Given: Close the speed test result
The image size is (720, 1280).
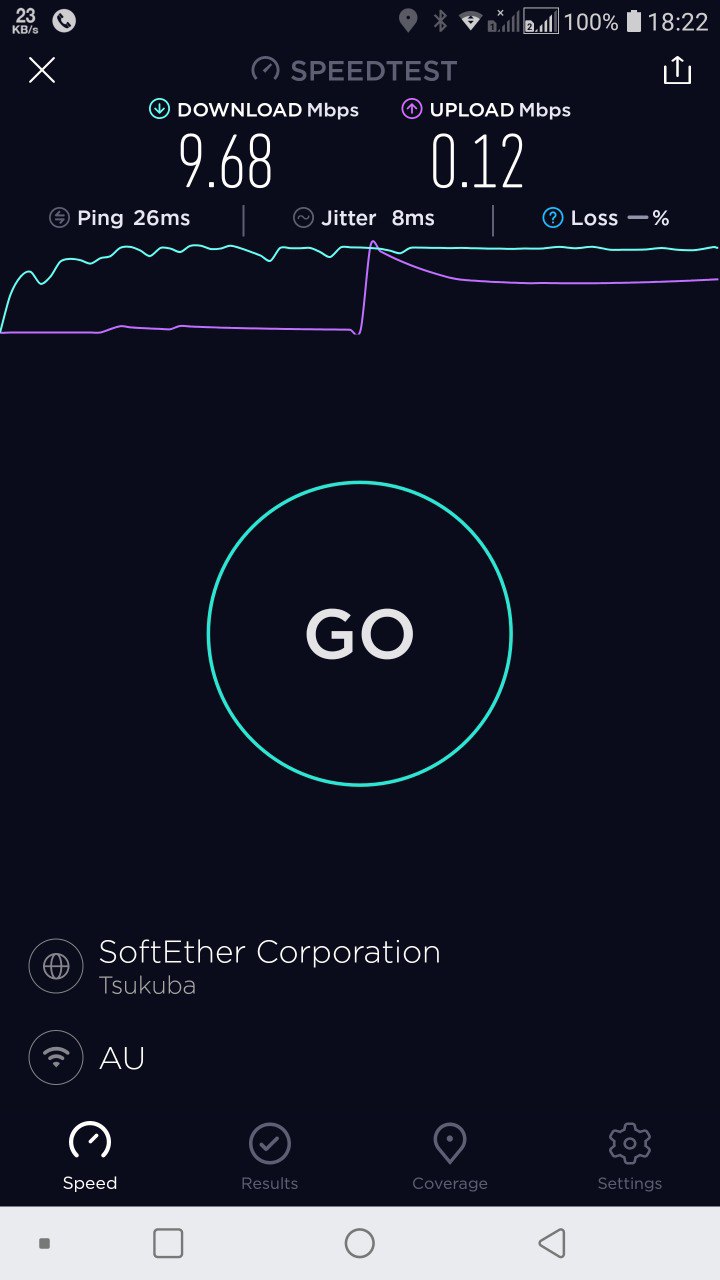Looking at the screenshot, I should pos(42,70).
